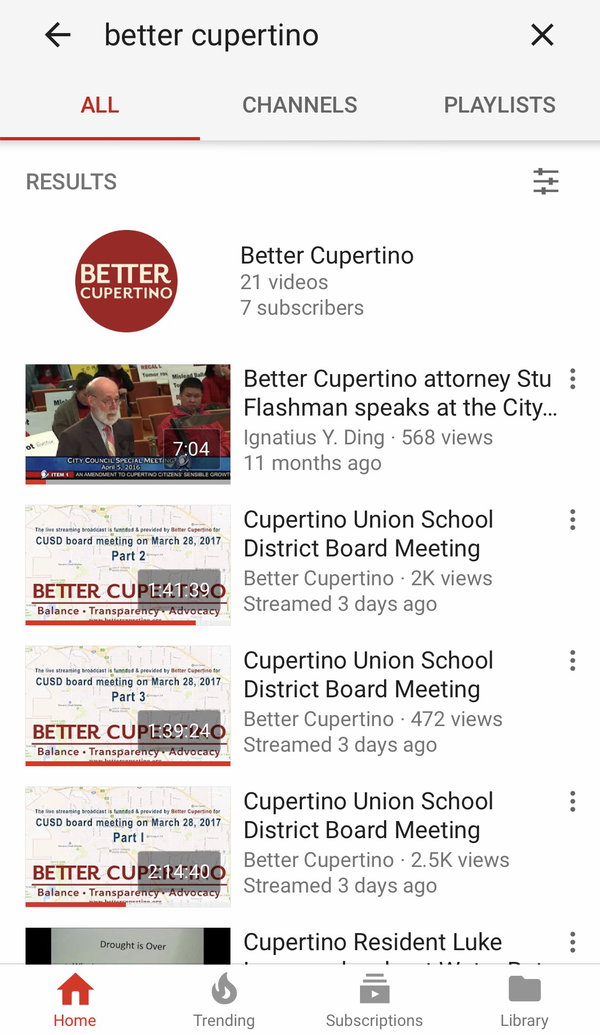
Task: Switch to the Trending tab
Action: click(224, 1000)
